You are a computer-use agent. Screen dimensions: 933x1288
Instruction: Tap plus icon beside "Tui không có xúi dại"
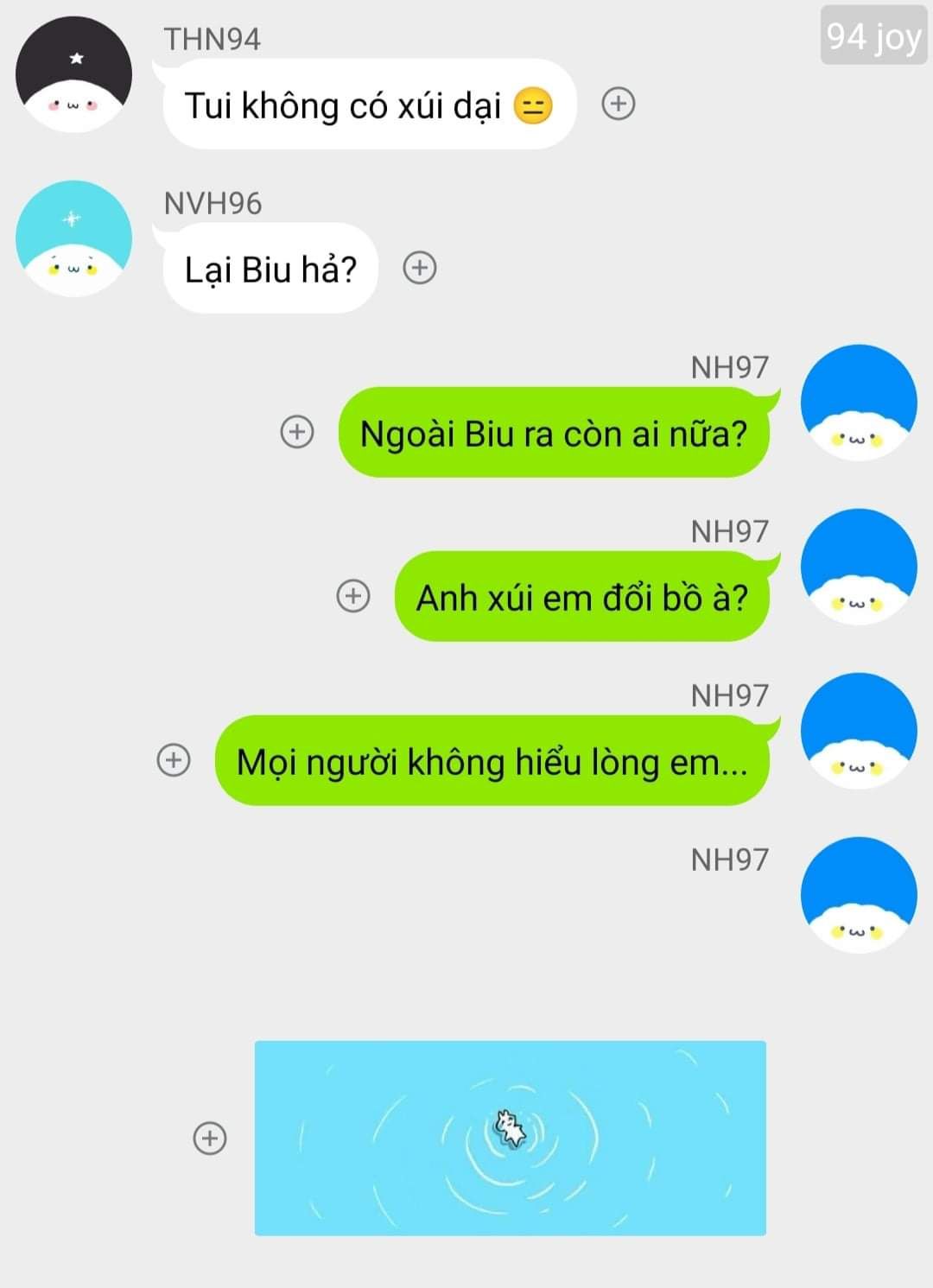coord(618,104)
